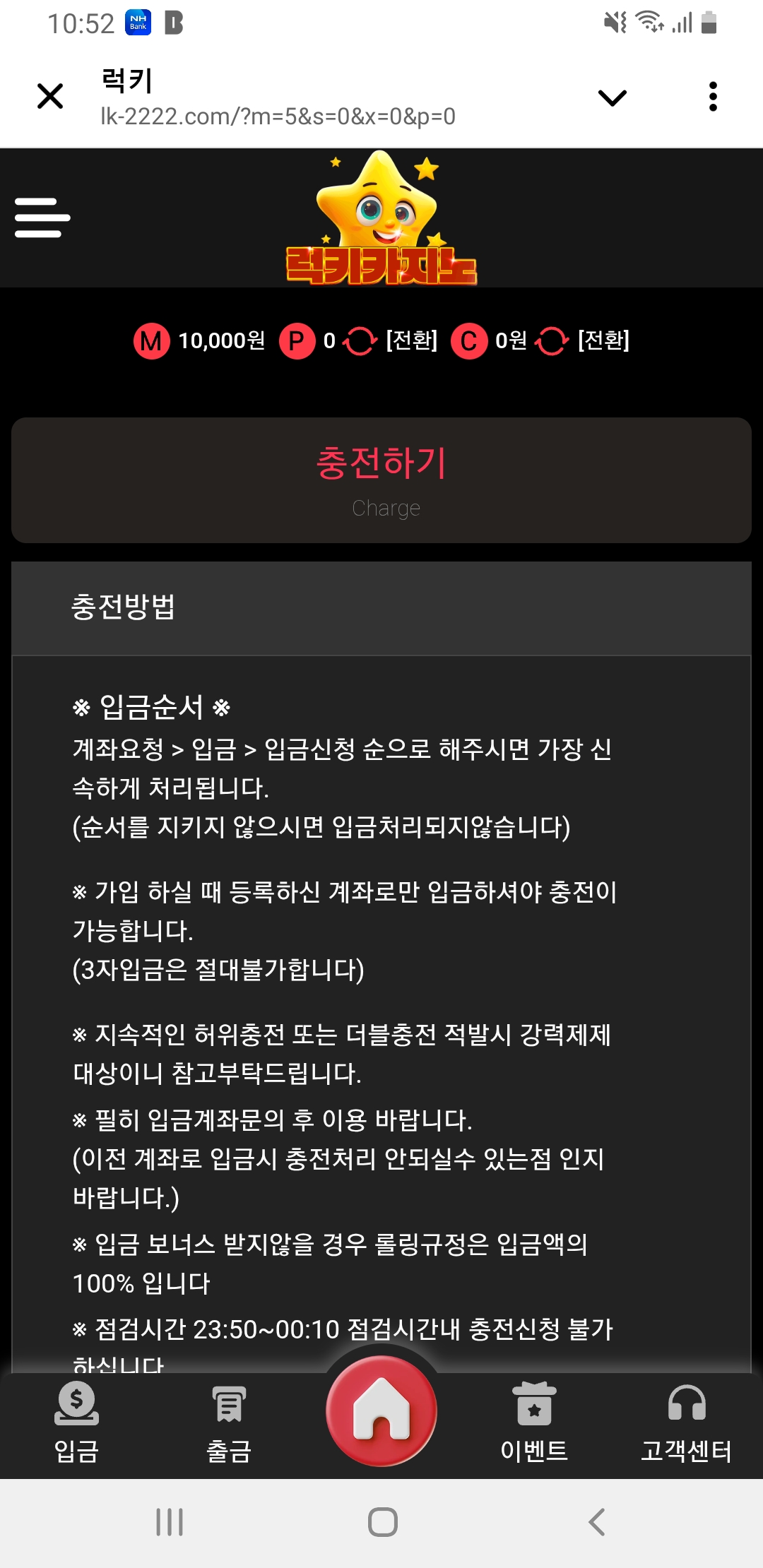The width and height of the screenshot is (763, 1568).
Task: Open the 입금 deposit tab
Action: point(76,1423)
